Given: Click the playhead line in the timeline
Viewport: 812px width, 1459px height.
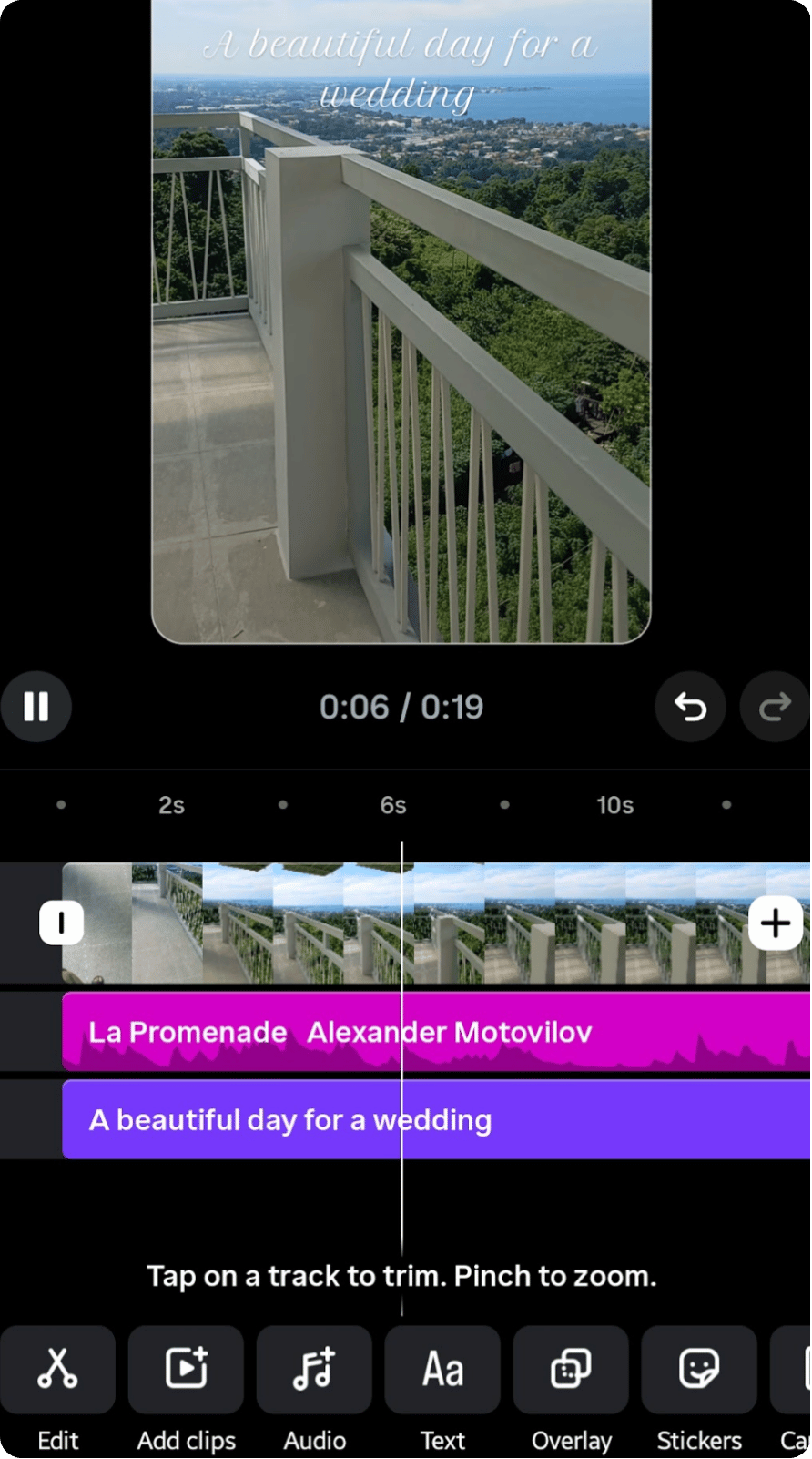Looking at the screenshot, I should click(403, 1047).
